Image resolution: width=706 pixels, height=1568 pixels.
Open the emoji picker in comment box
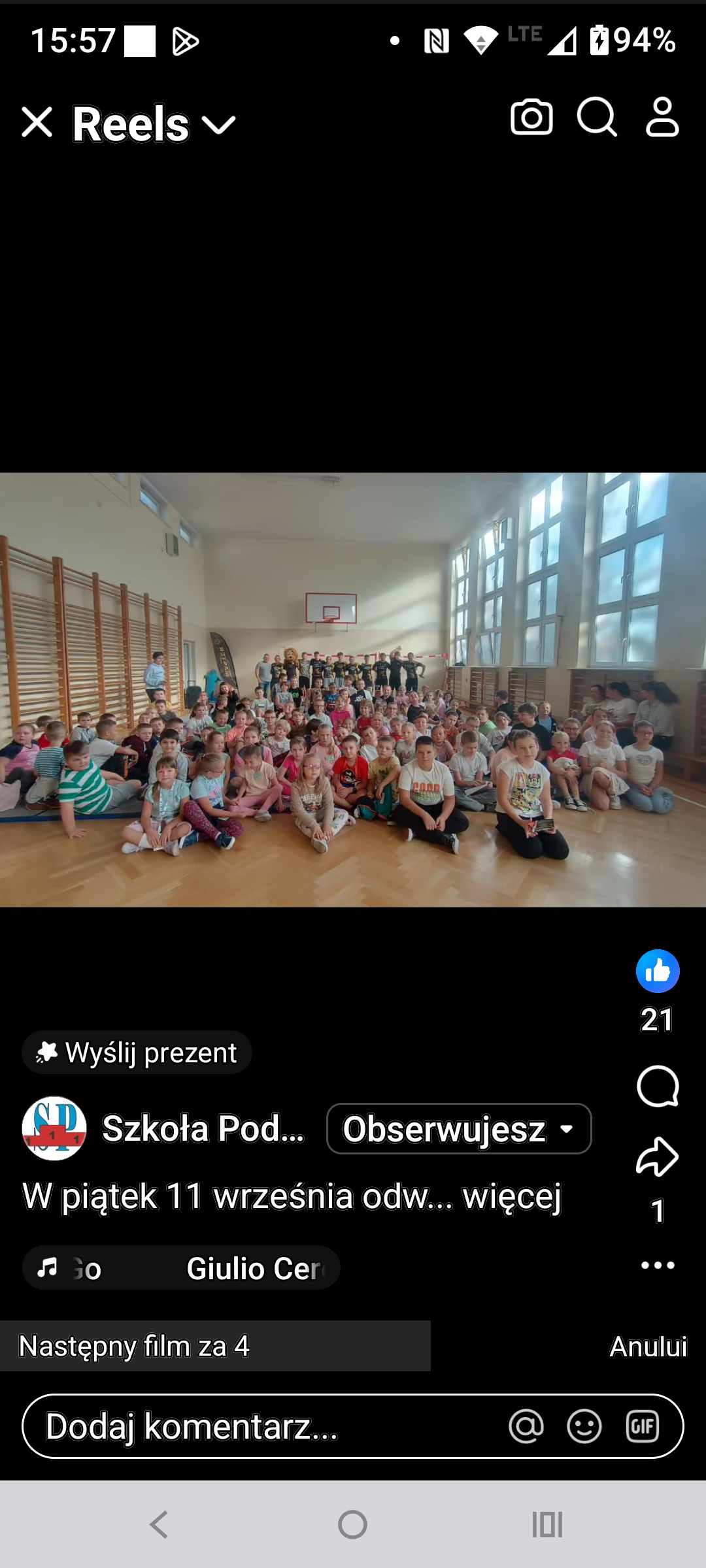click(x=584, y=1426)
